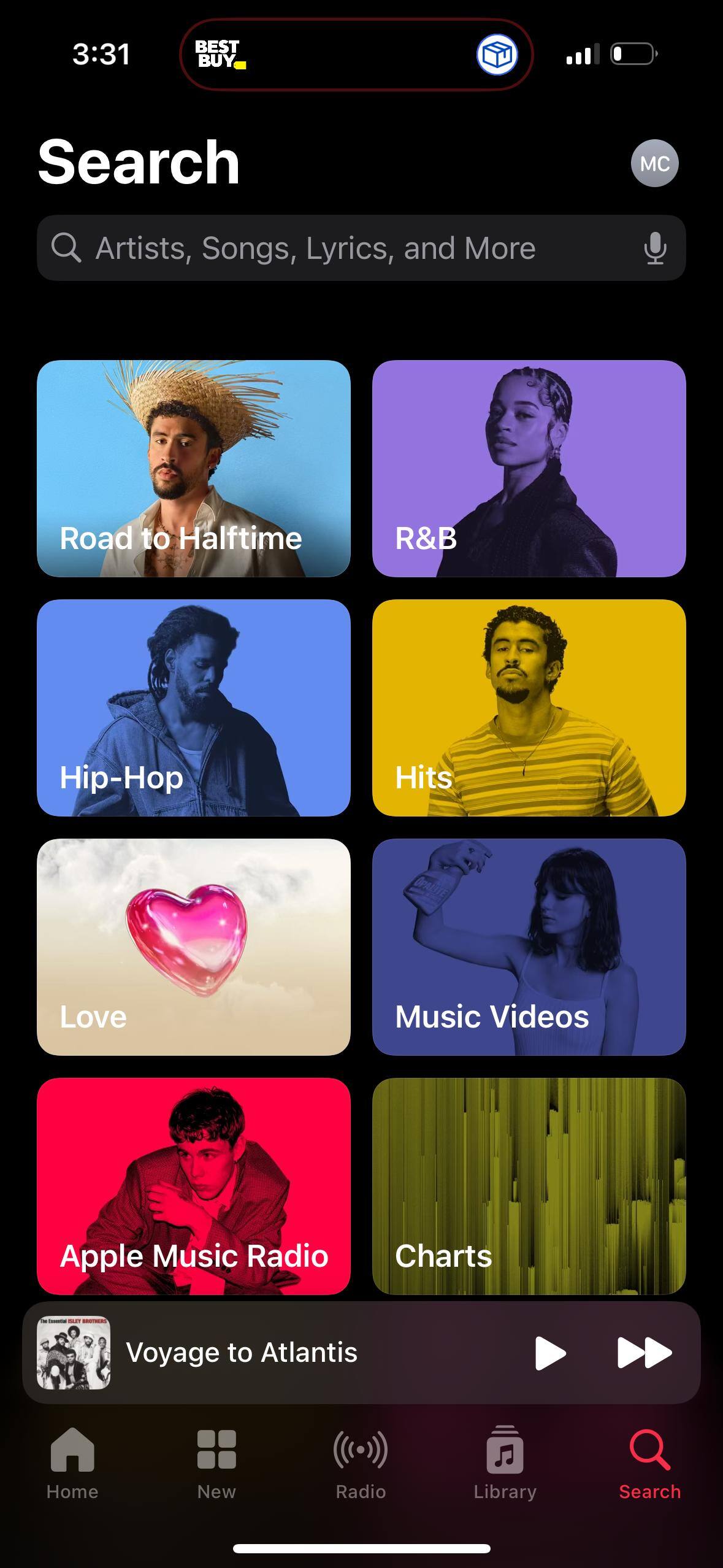Open the Love category tile
Screen dimensions: 723x1568
pos(193,947)
